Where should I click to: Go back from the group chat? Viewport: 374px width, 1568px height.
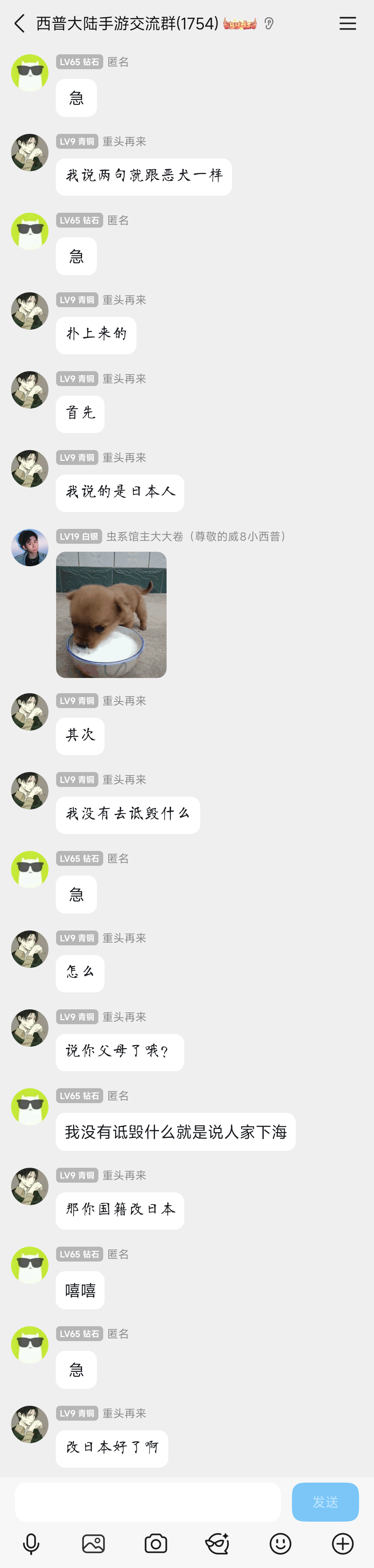pos(19,24)
